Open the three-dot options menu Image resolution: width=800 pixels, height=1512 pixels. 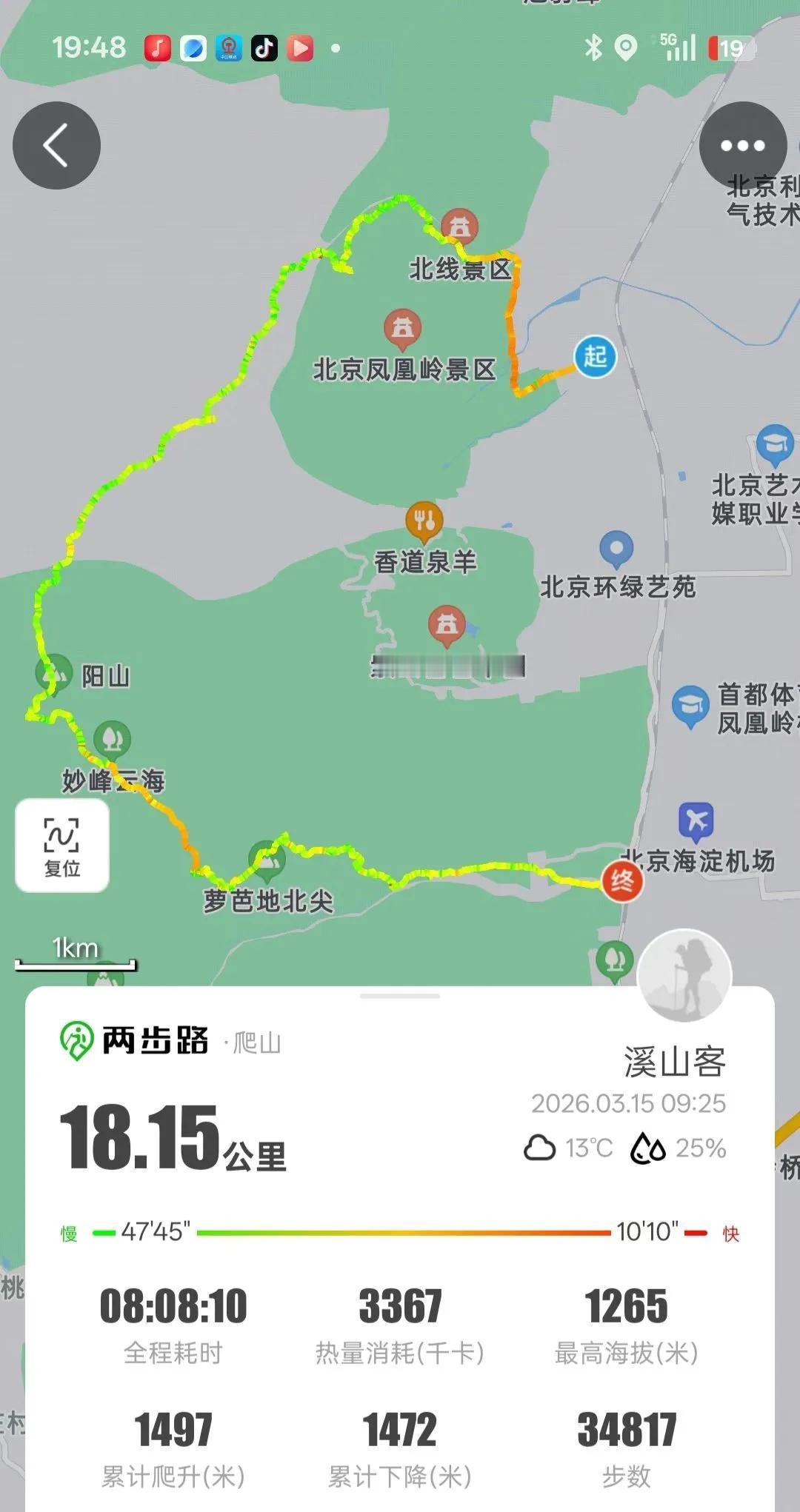point(741,145)
